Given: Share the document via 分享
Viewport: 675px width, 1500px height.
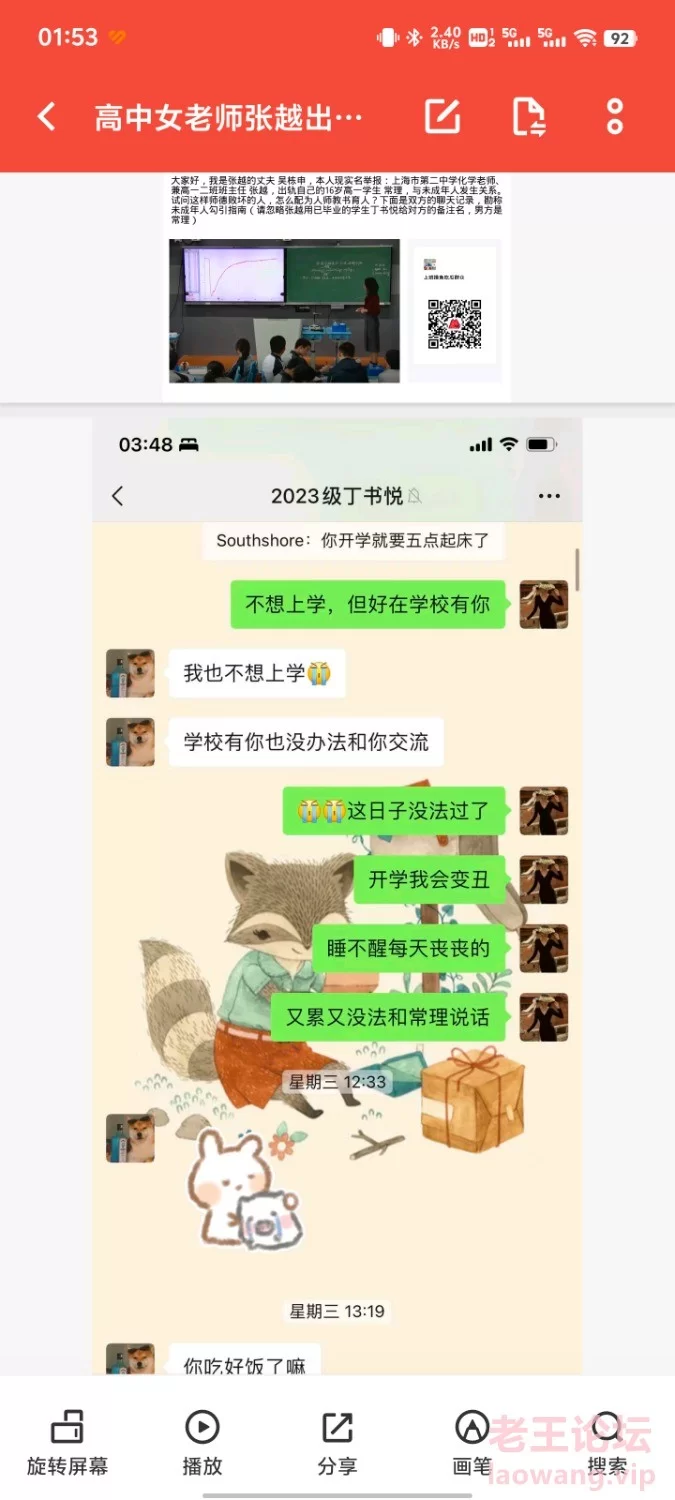Looking at the screenshot, I should pos(337,1442).
